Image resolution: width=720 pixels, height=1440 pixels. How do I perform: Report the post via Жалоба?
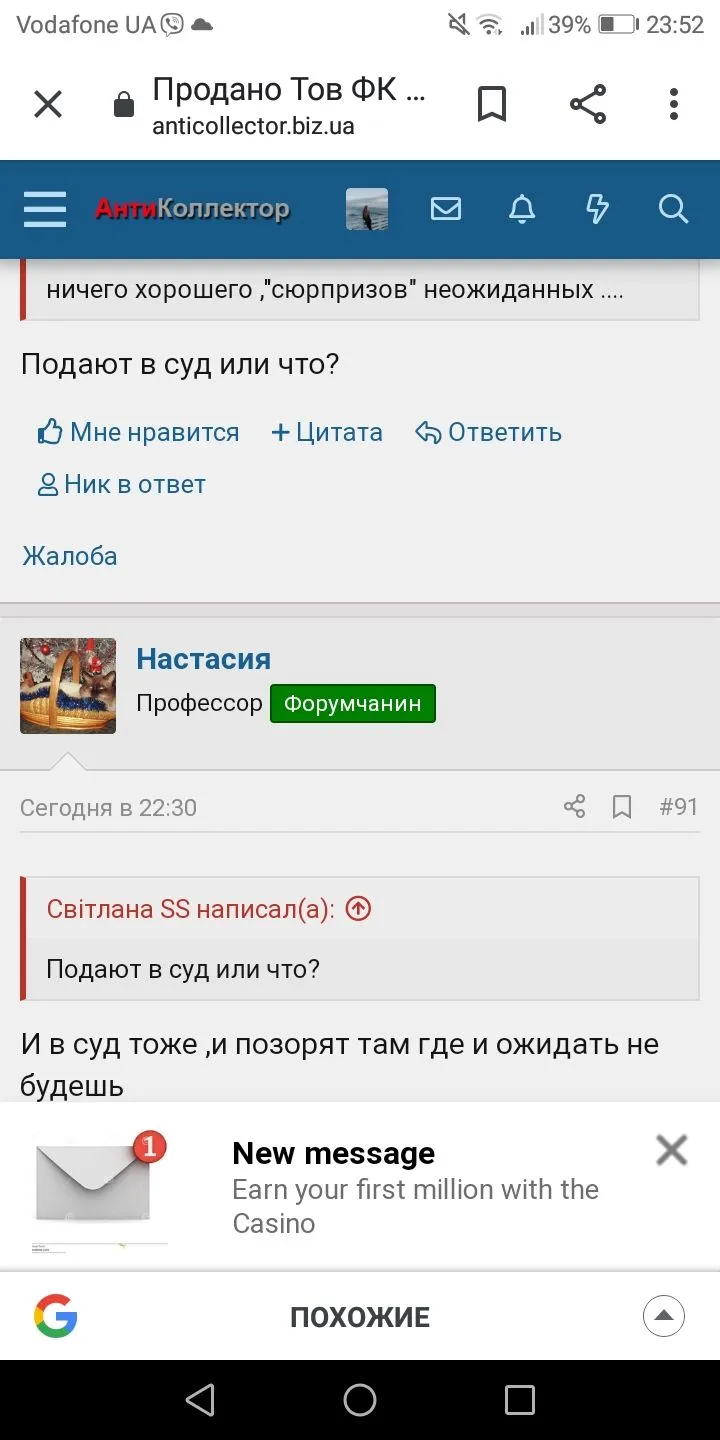point(70,556)
